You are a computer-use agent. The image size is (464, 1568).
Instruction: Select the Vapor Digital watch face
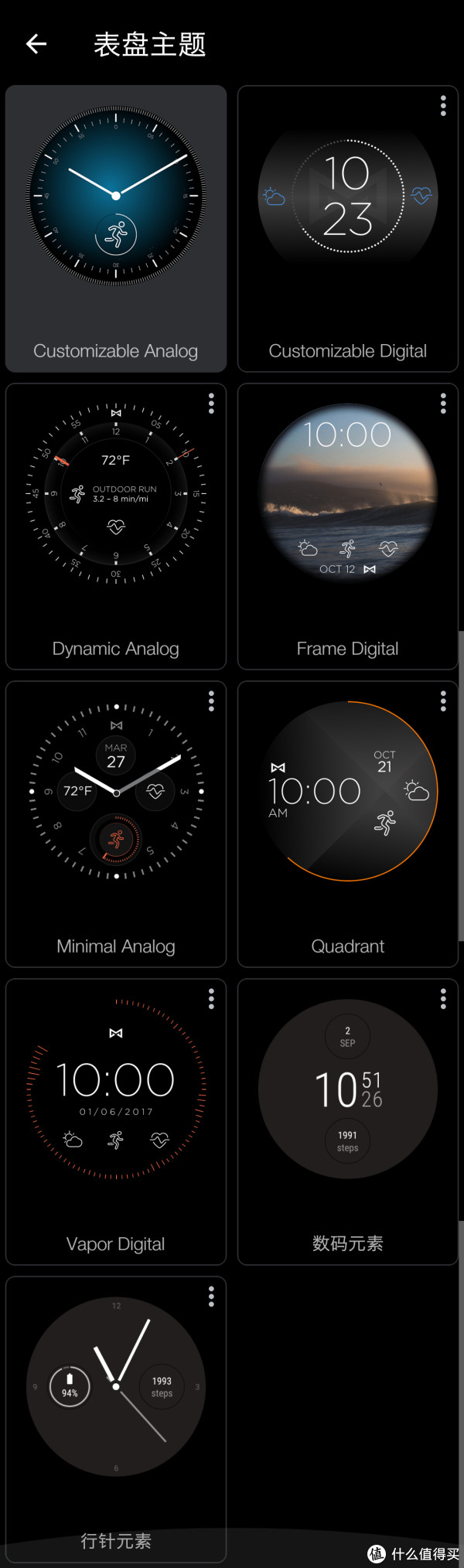(x=116, y=1121)
